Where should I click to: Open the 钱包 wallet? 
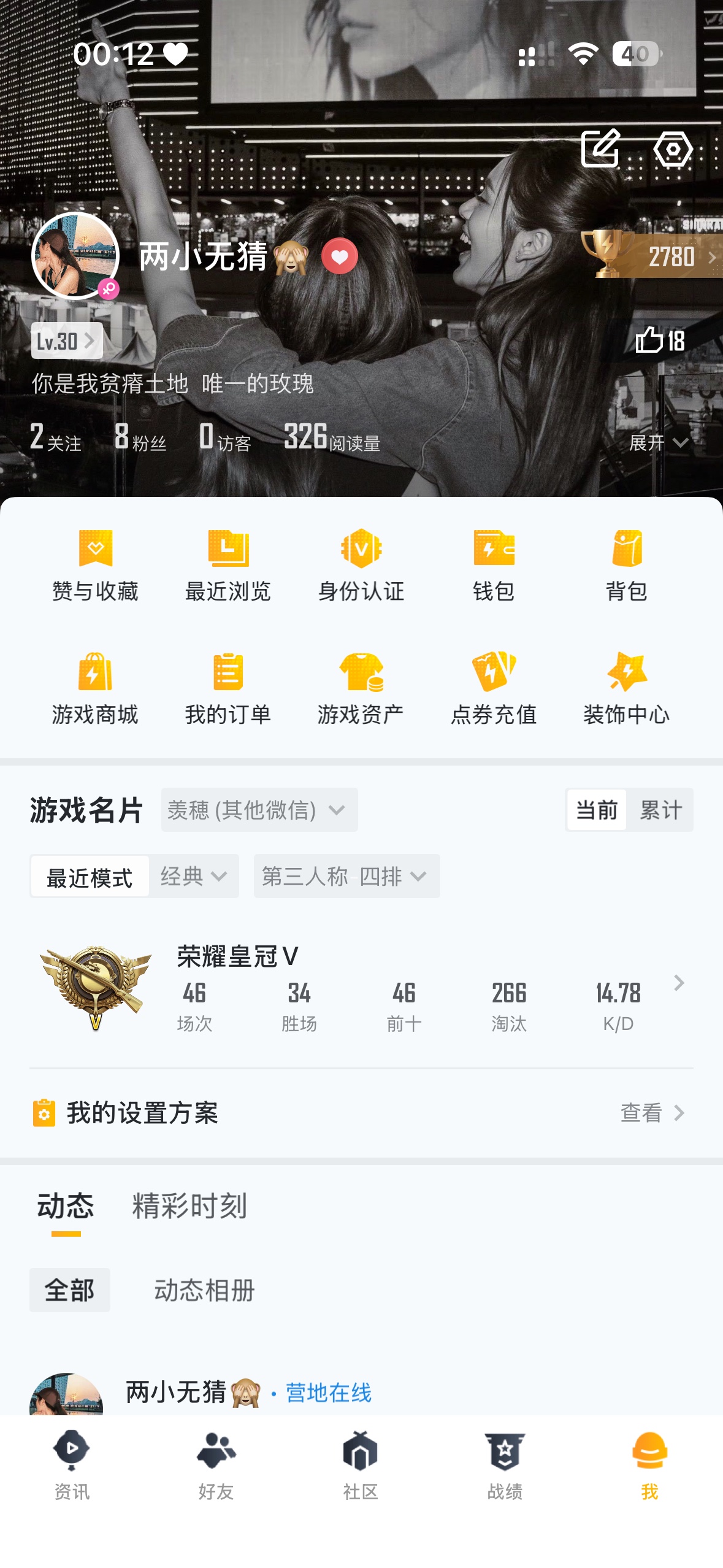pyautogui.click(x=494, y=566)
